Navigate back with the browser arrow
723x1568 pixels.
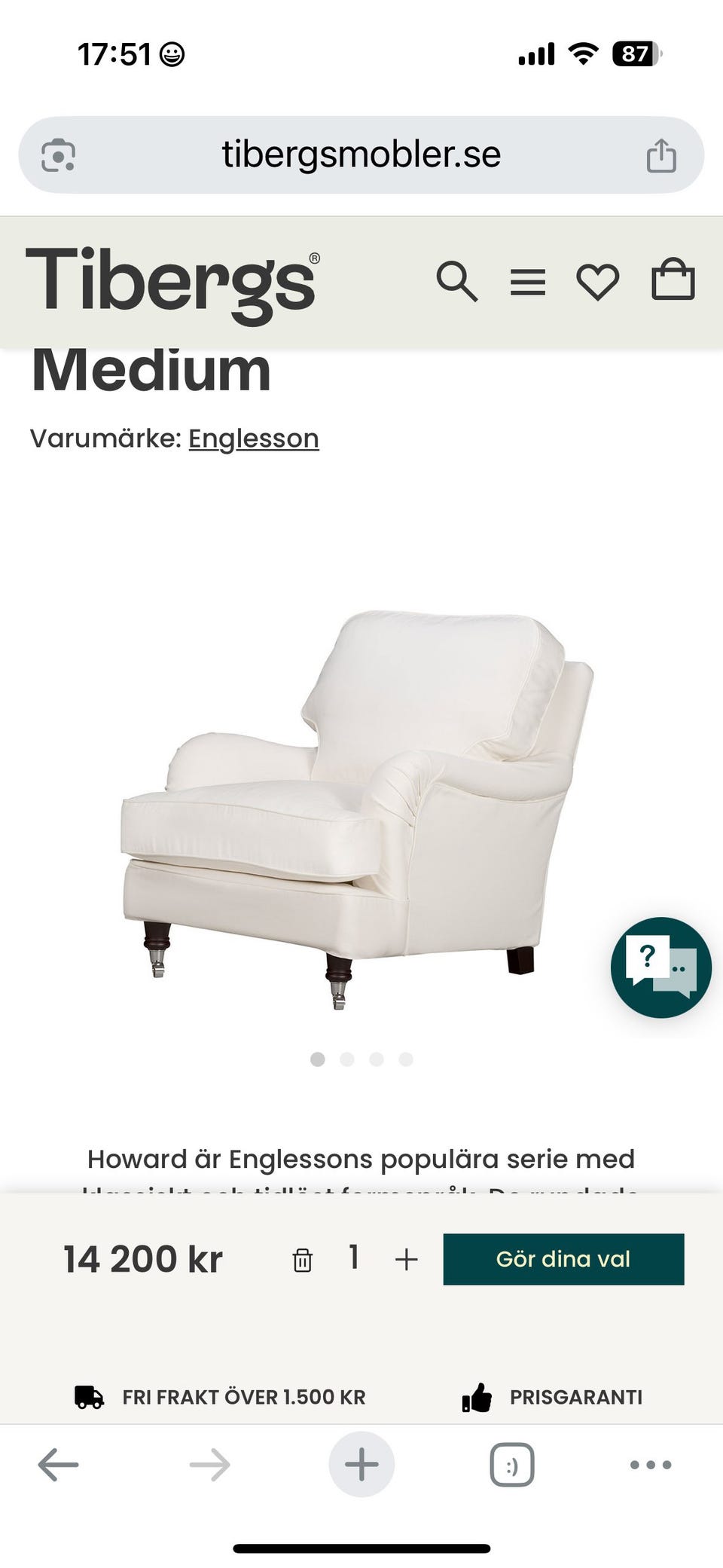coord(56,1465)
